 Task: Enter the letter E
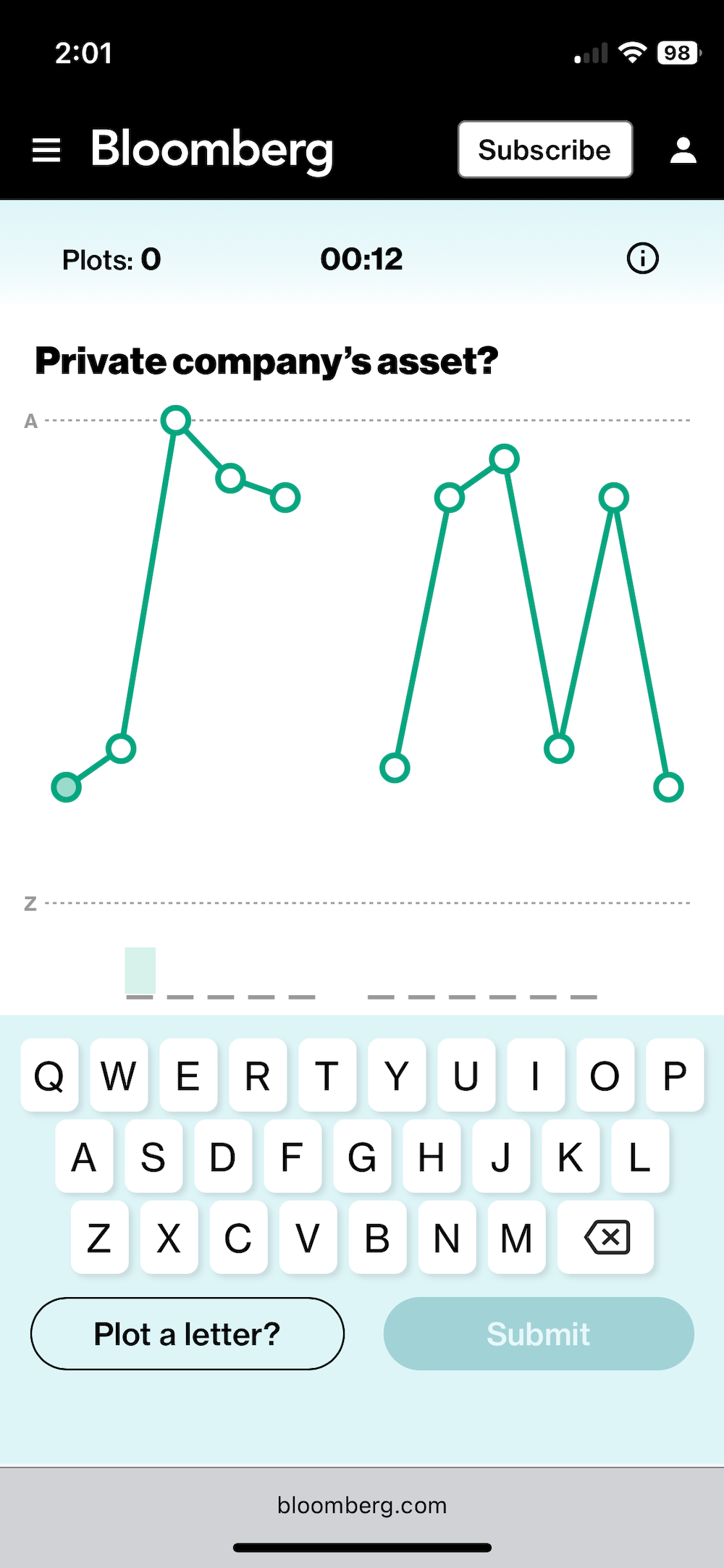point(188,1076)
